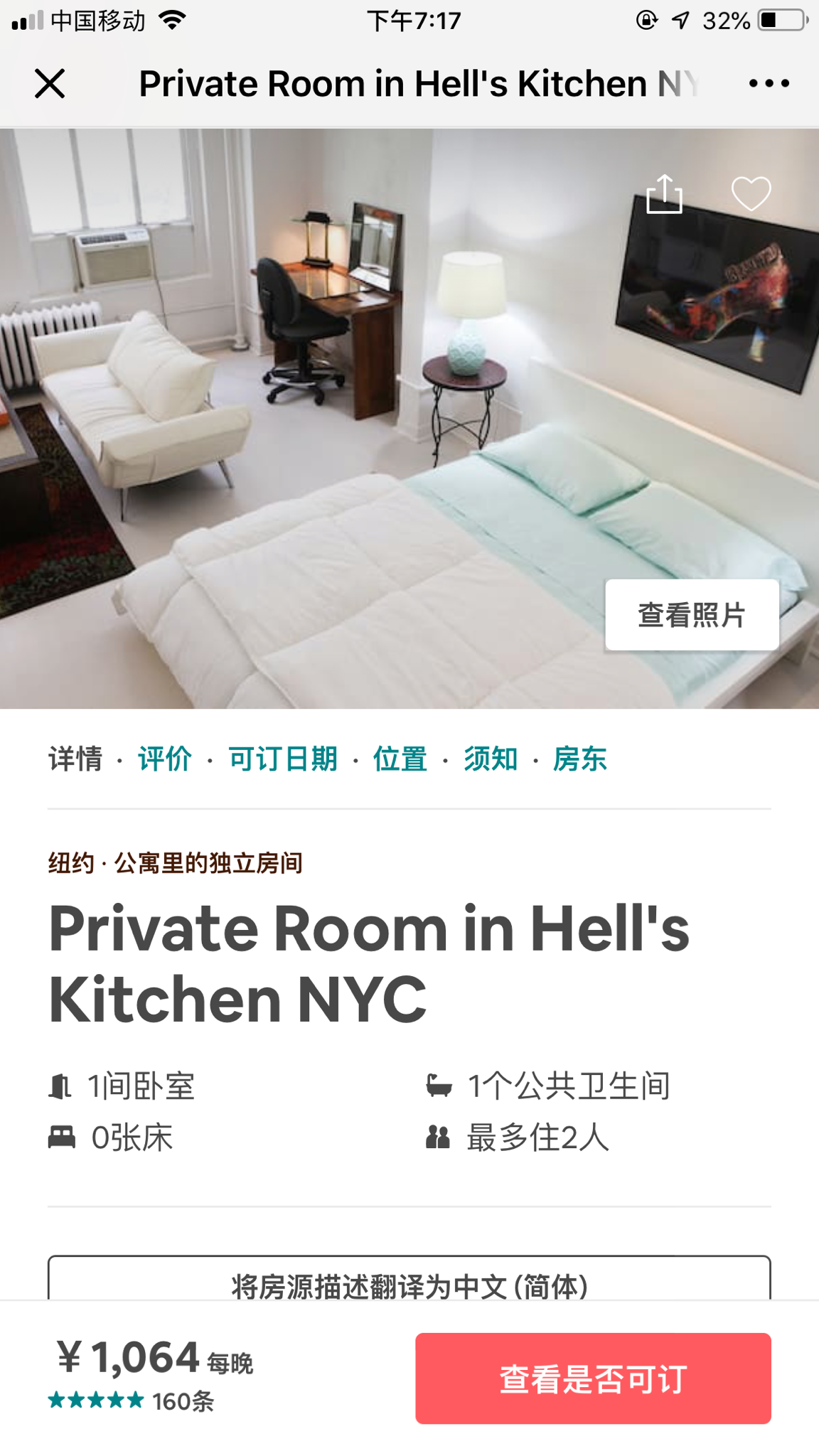
Task: Translate listing description to Chinese
Action: pos(409,1284)
